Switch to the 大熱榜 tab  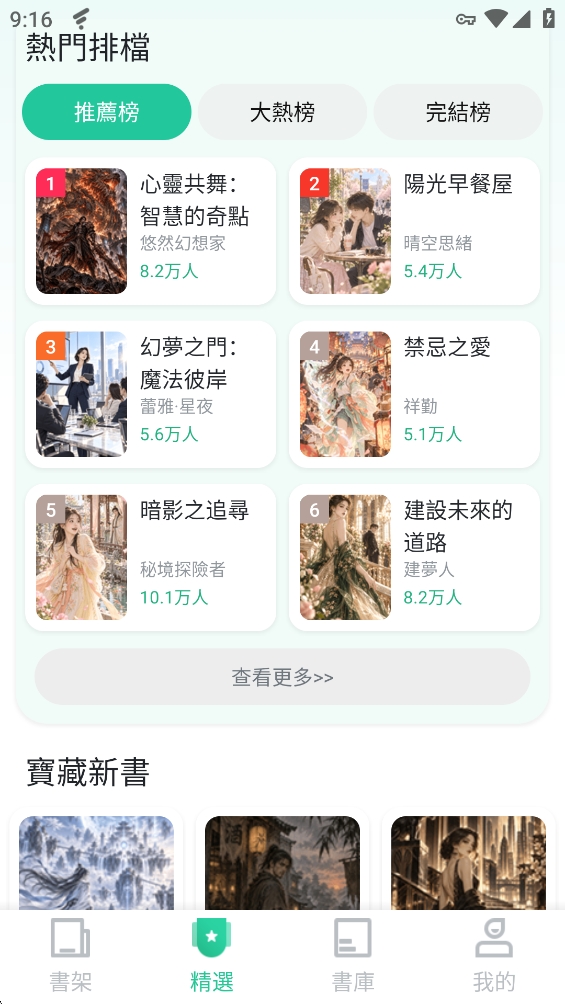(x=282, y=112)
